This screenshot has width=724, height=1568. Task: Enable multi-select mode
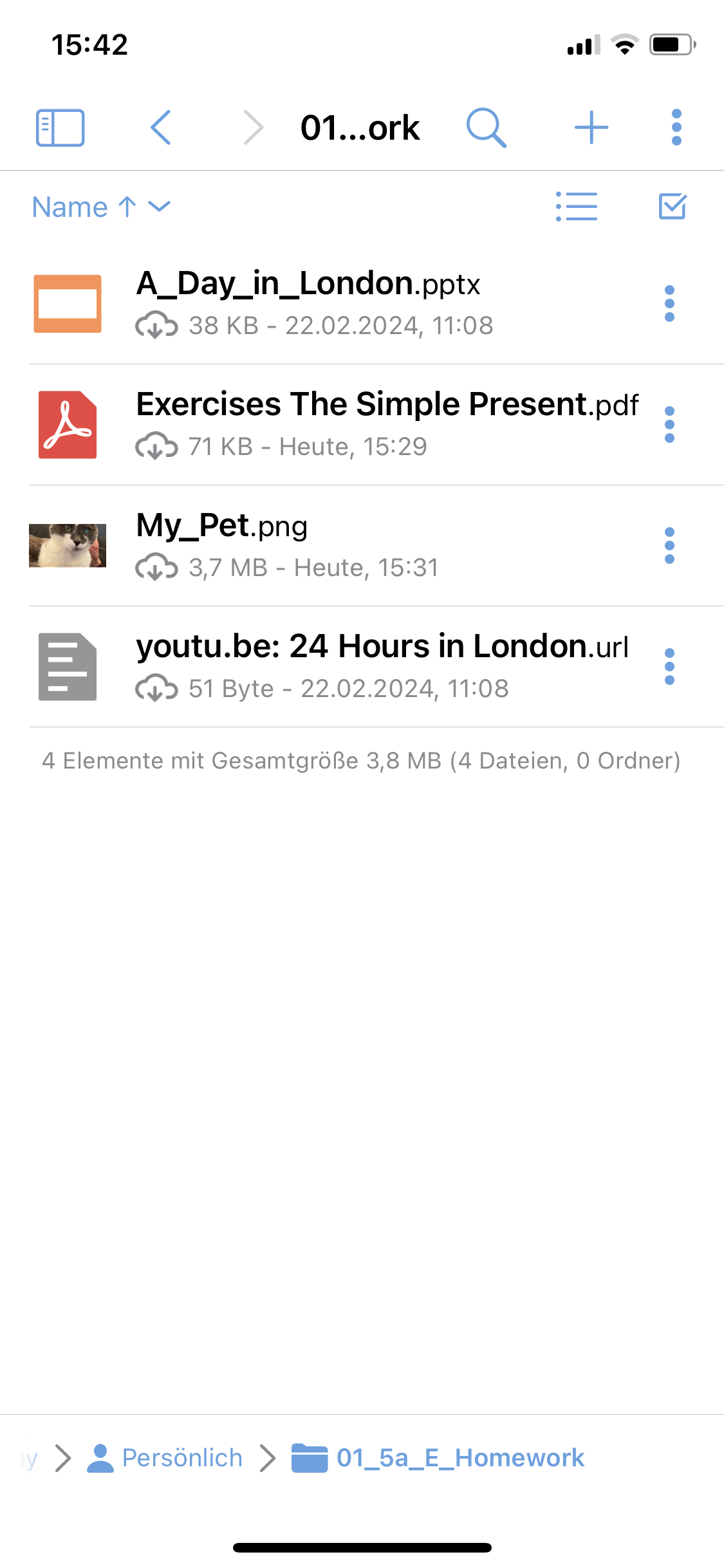673,207
